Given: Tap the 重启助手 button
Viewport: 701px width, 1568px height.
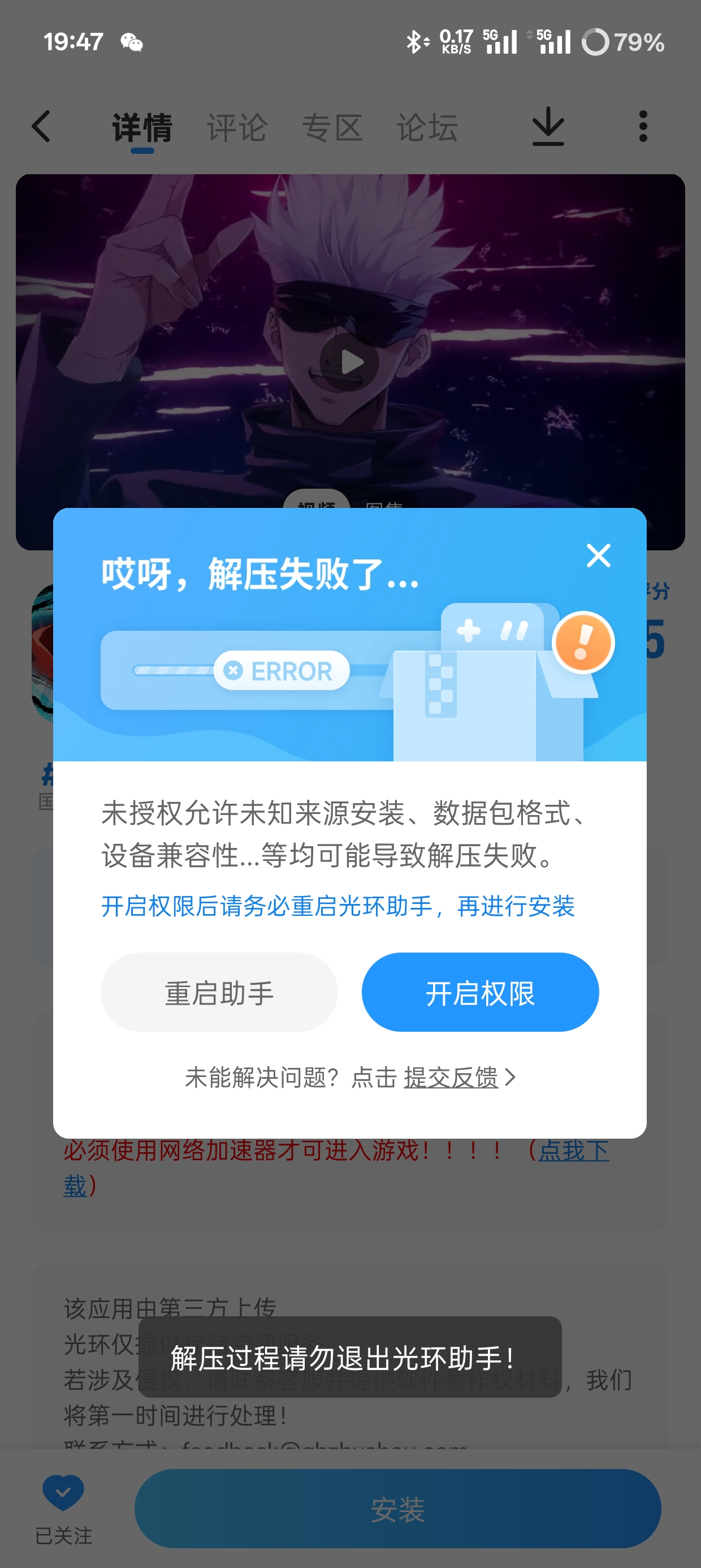Looking at the screenshot, I should pyautogui.click(x=219, y=992).
